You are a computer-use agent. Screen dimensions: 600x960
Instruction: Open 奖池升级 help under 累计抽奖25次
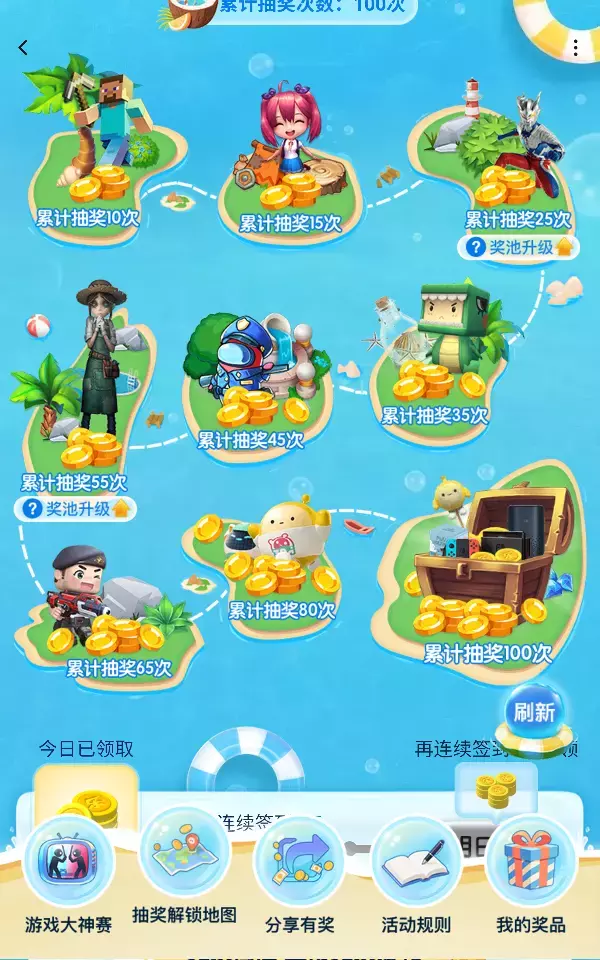pos(518,248)
